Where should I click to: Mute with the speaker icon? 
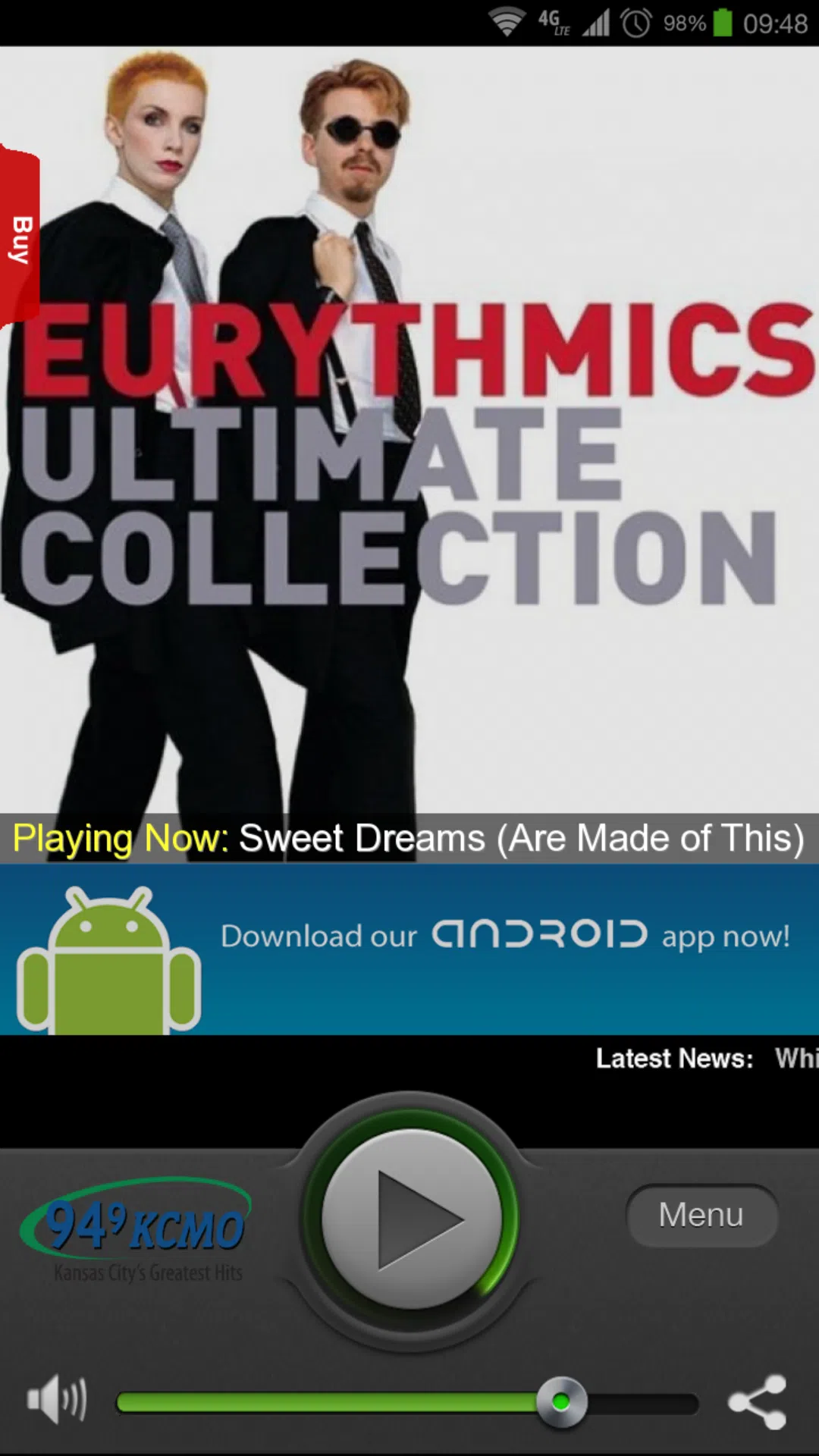[x=56, y=1401]
